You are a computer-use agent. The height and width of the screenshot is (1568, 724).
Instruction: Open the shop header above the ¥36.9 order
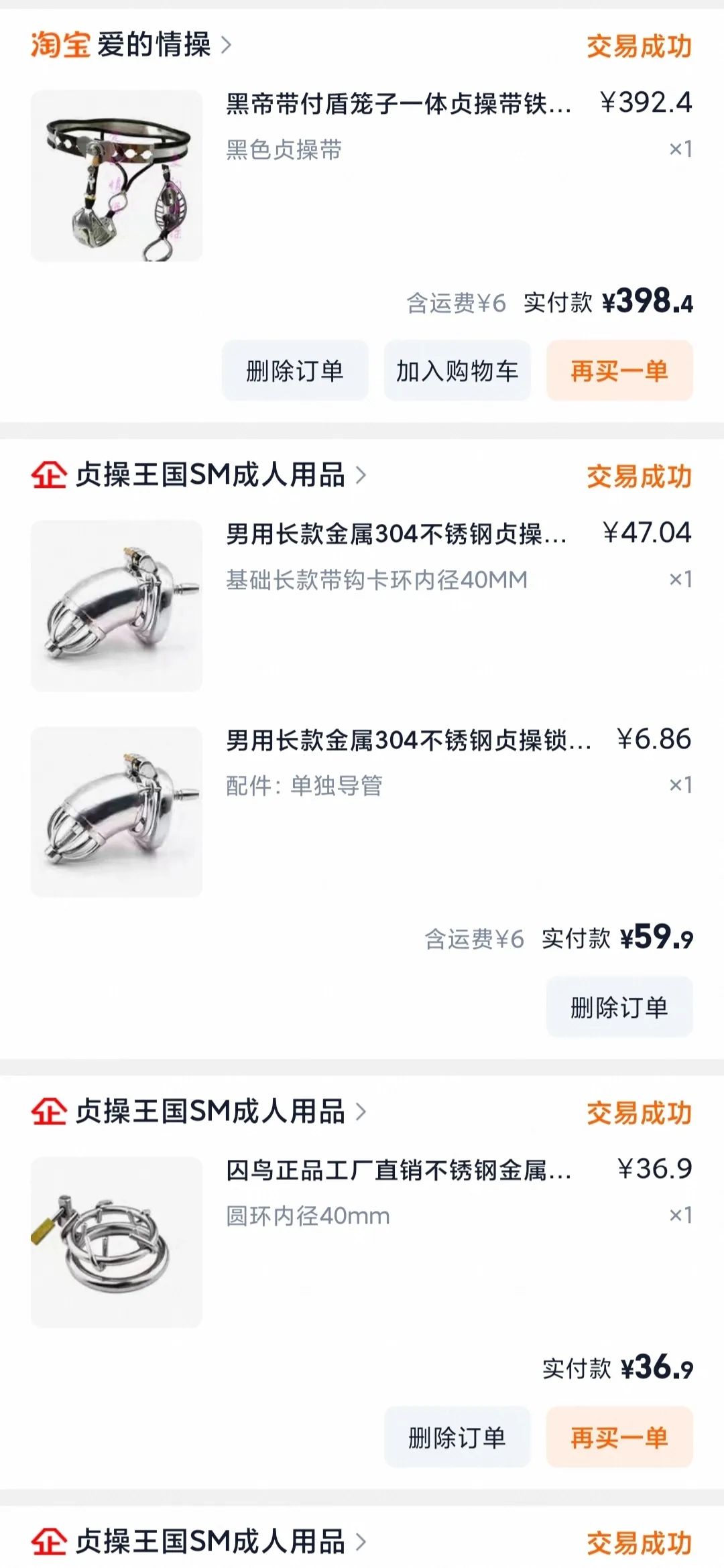pyautogui.click(x=210, y=1112)
